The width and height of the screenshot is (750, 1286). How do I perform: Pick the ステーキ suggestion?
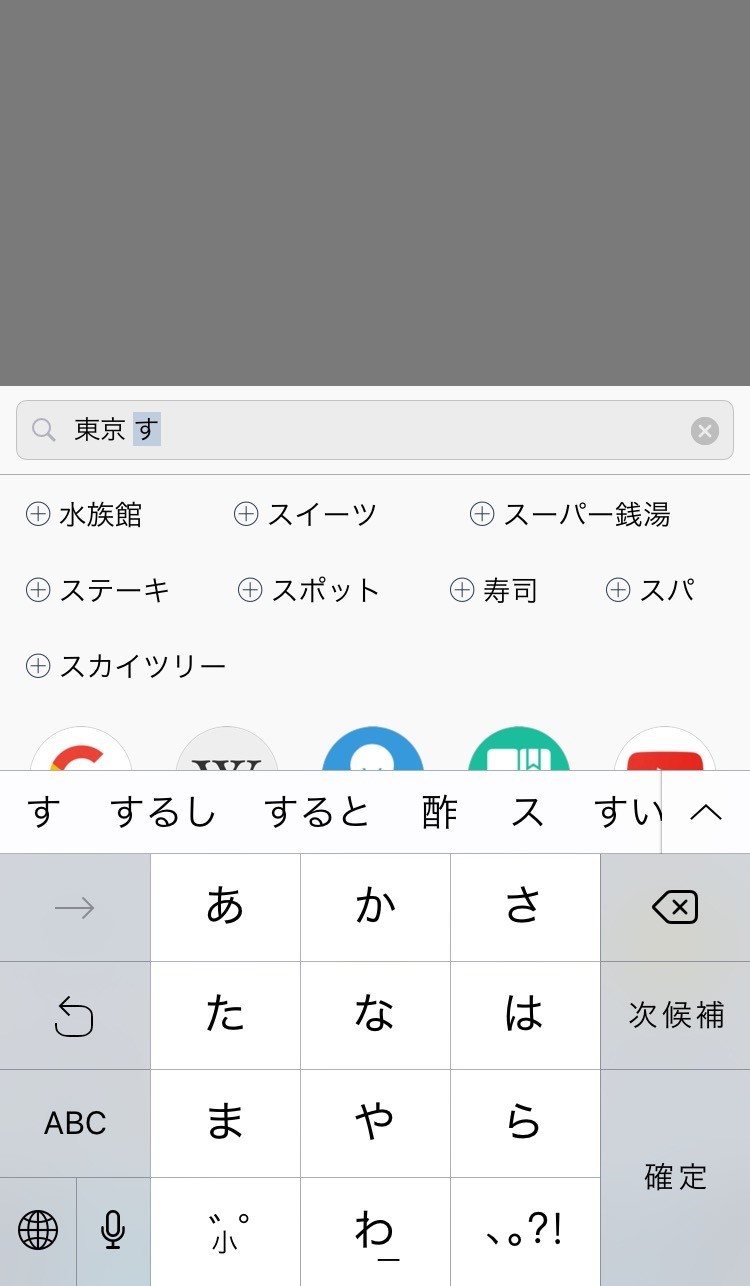coord(98,590)
